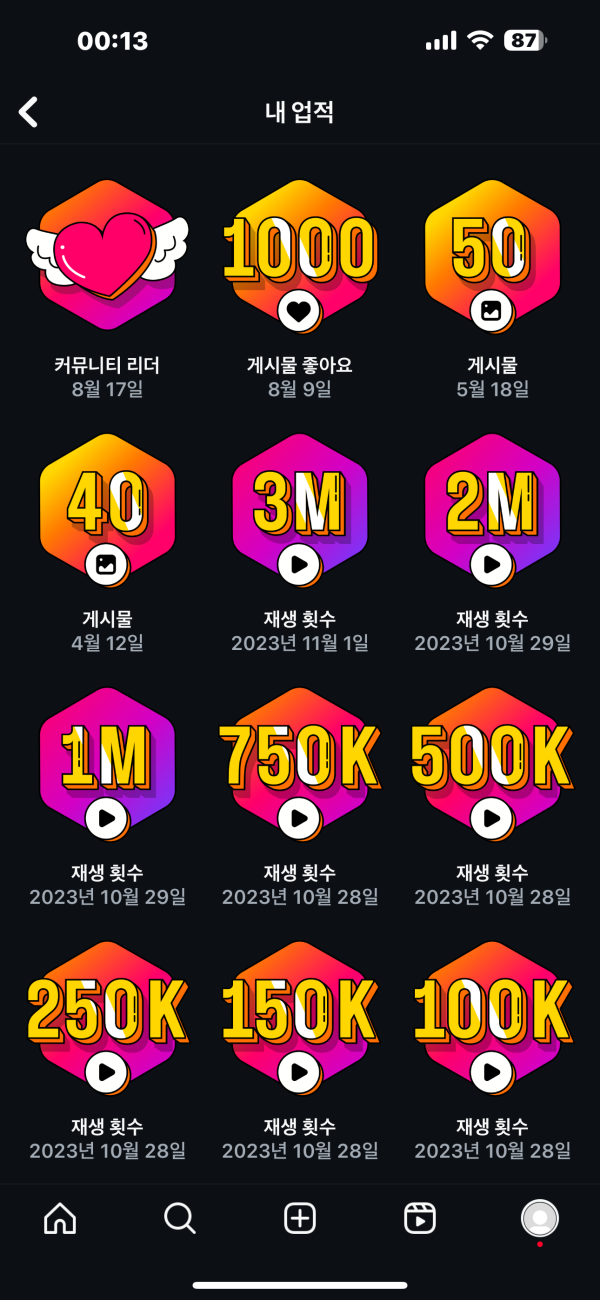Open the 3M 재생 횟수 badge

point(299,510)
